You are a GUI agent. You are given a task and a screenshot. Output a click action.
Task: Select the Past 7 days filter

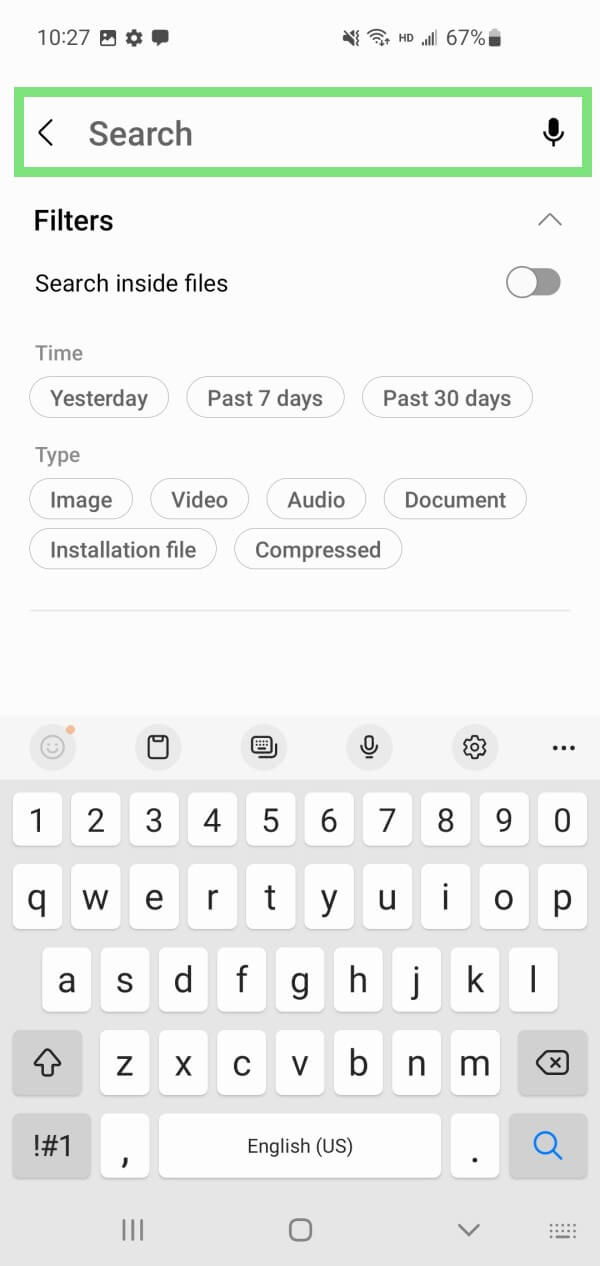pos(265,398)
